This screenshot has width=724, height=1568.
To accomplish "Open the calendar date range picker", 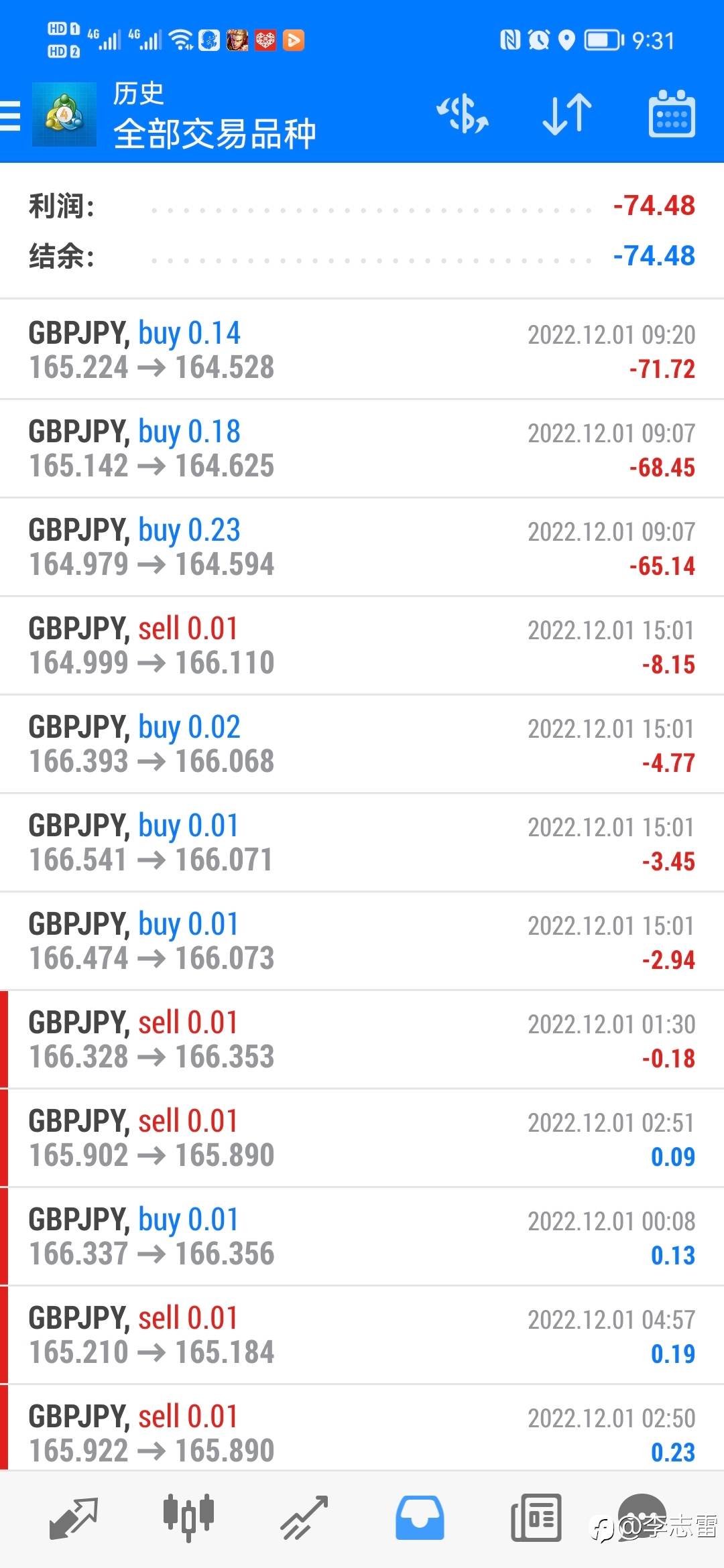I will click(x=672, y=114).
